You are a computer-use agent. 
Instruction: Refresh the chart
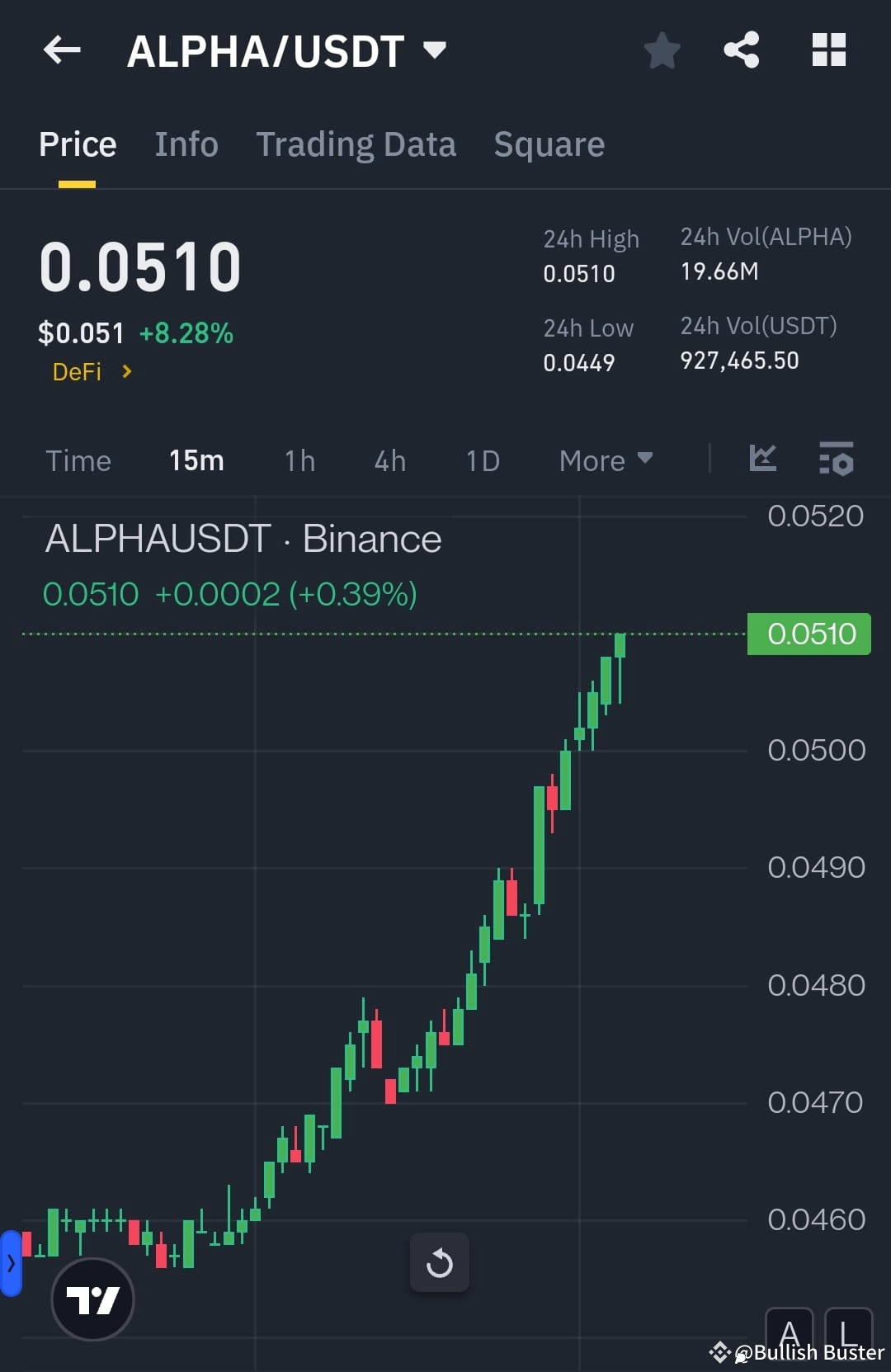(440, 1262)
